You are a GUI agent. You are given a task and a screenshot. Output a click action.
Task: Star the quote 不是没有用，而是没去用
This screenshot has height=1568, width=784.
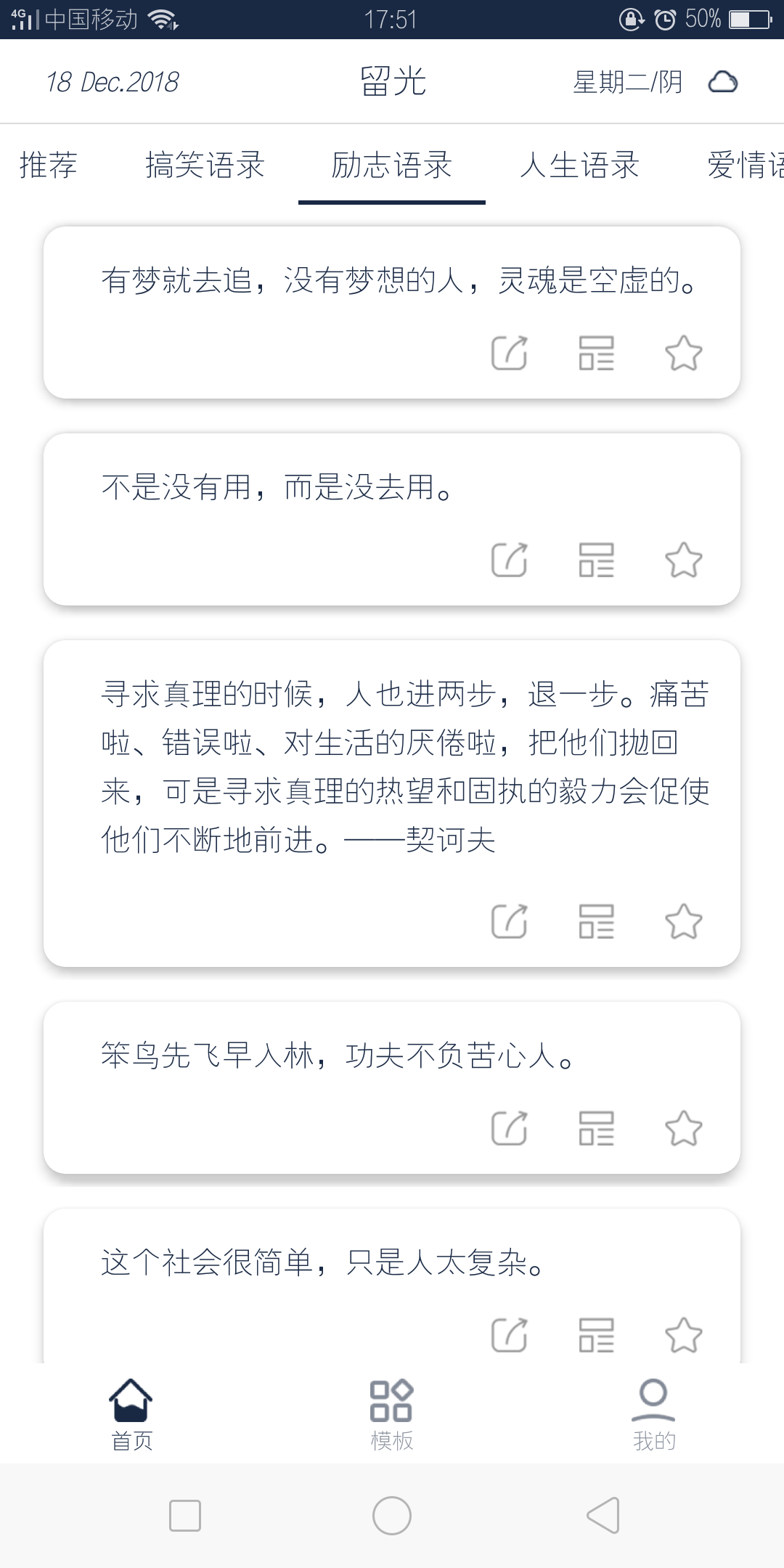point(683,560)
